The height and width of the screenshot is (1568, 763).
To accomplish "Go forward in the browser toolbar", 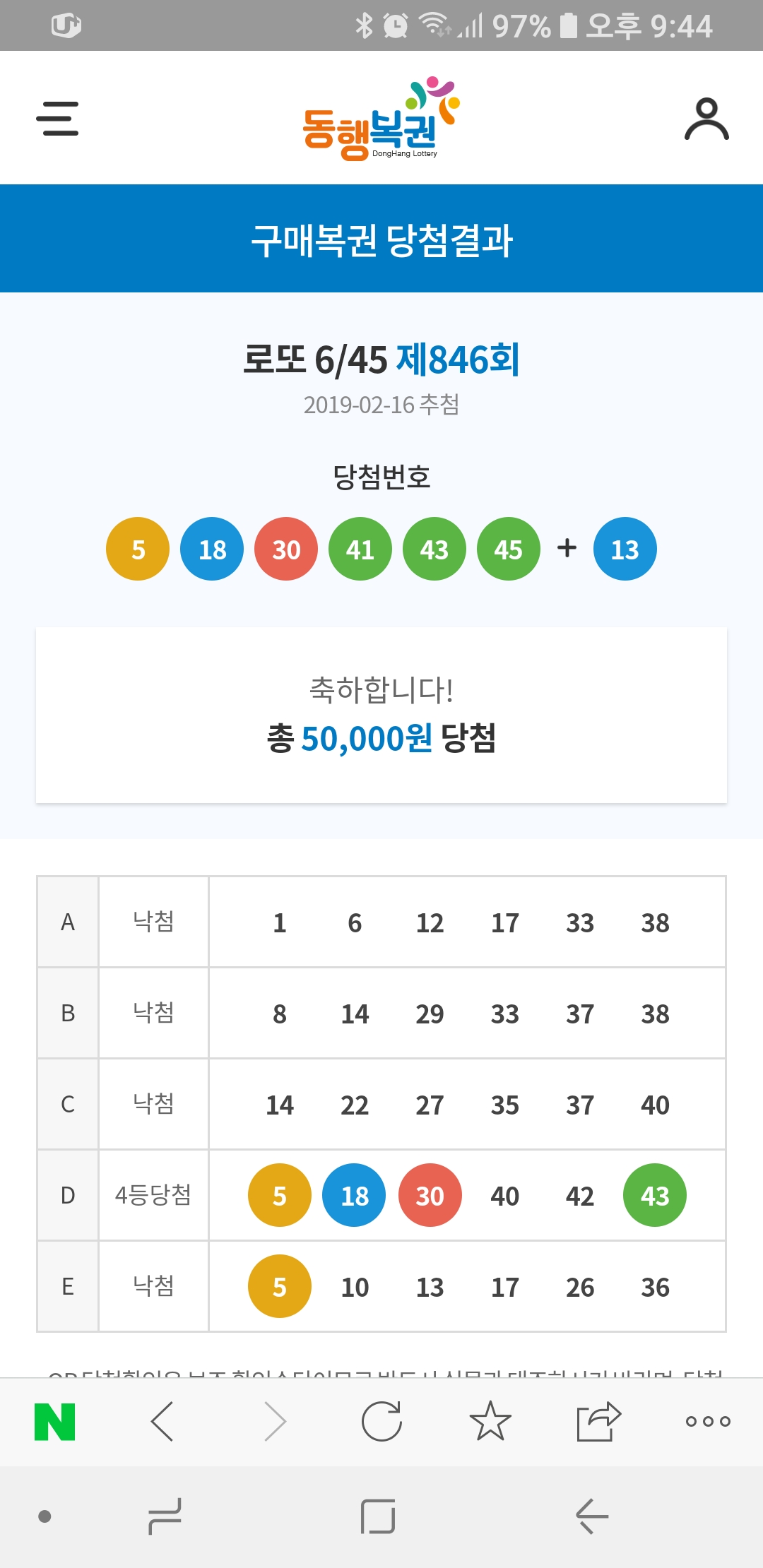I will tap(274, 1421).
